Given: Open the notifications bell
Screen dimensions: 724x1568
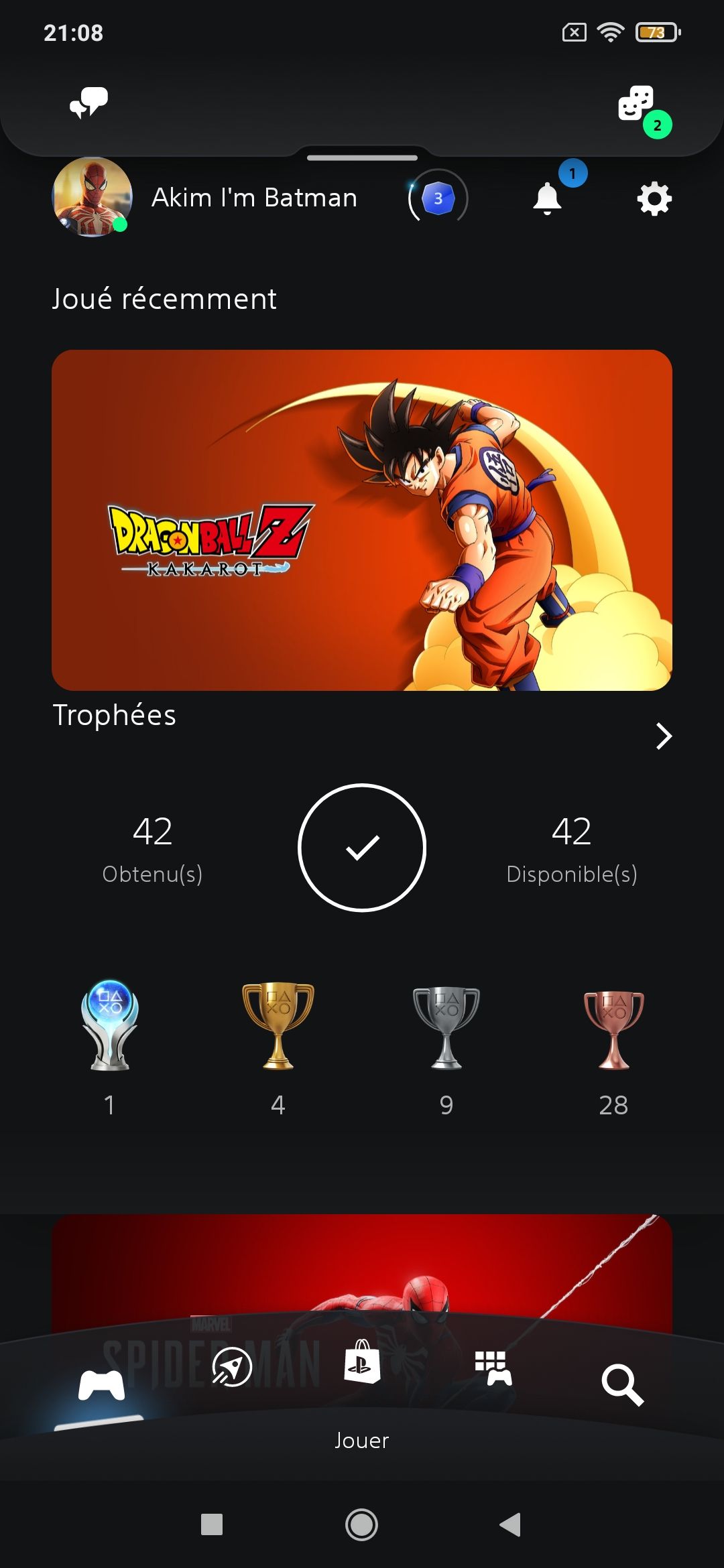Looking at the screenshot, I should 548,198.
